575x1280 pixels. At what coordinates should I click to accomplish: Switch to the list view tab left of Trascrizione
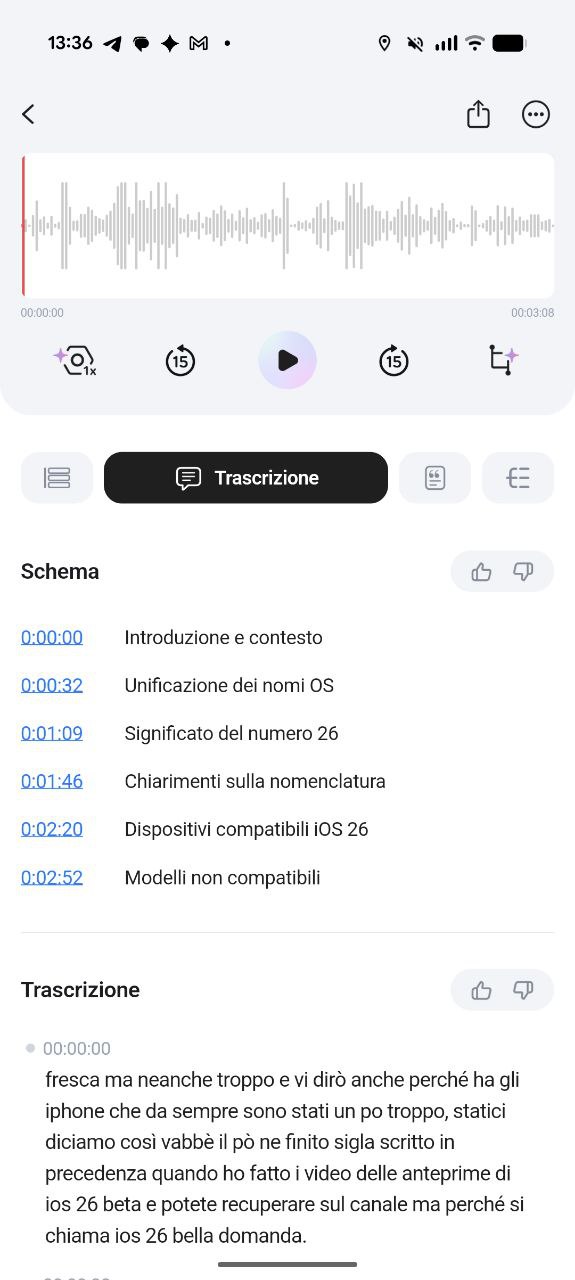(x=57, y=478)
